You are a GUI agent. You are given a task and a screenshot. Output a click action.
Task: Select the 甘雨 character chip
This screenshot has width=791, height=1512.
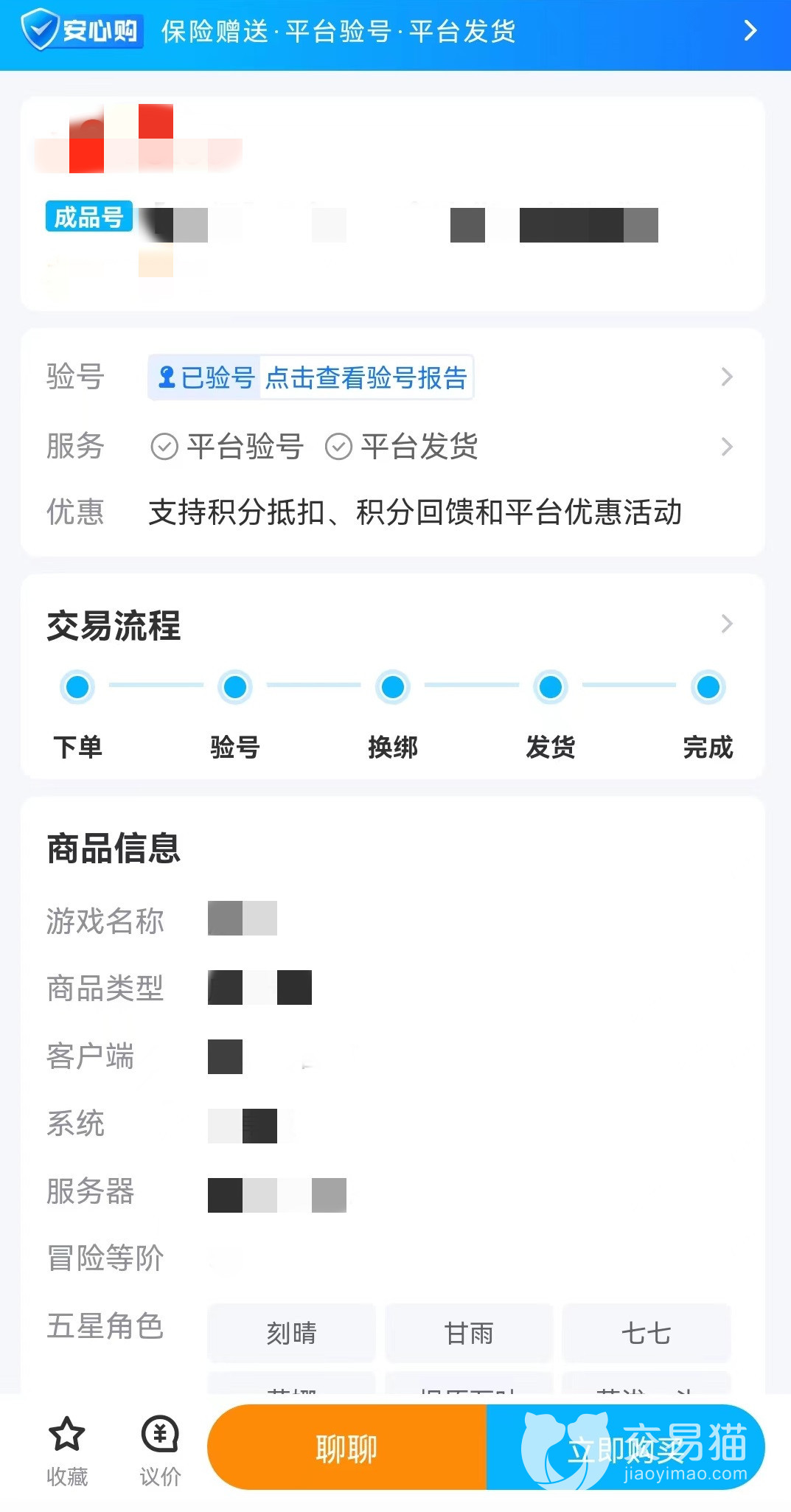click(x=469, y=1333)
